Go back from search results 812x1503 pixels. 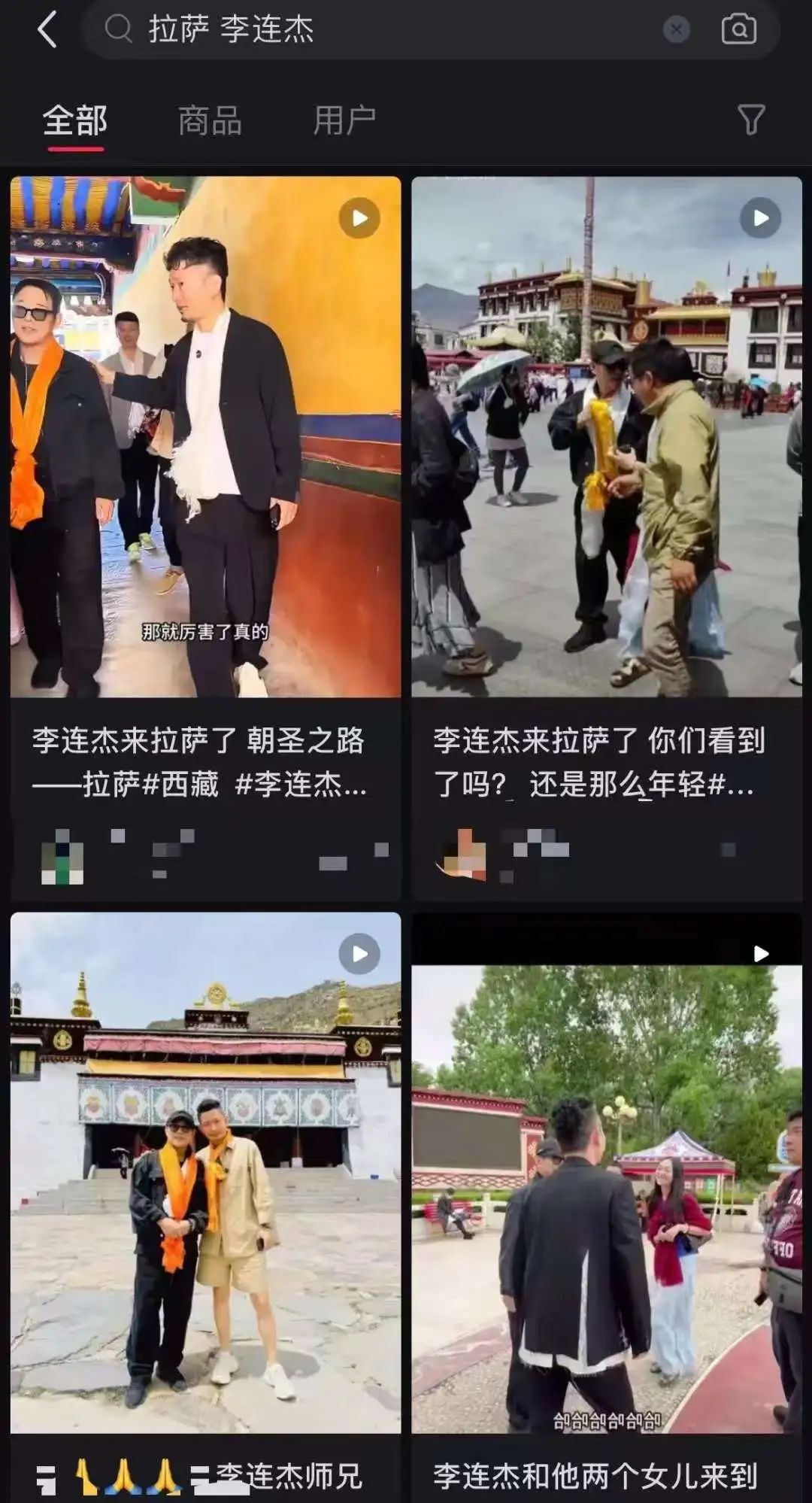[x=47, y=30]
